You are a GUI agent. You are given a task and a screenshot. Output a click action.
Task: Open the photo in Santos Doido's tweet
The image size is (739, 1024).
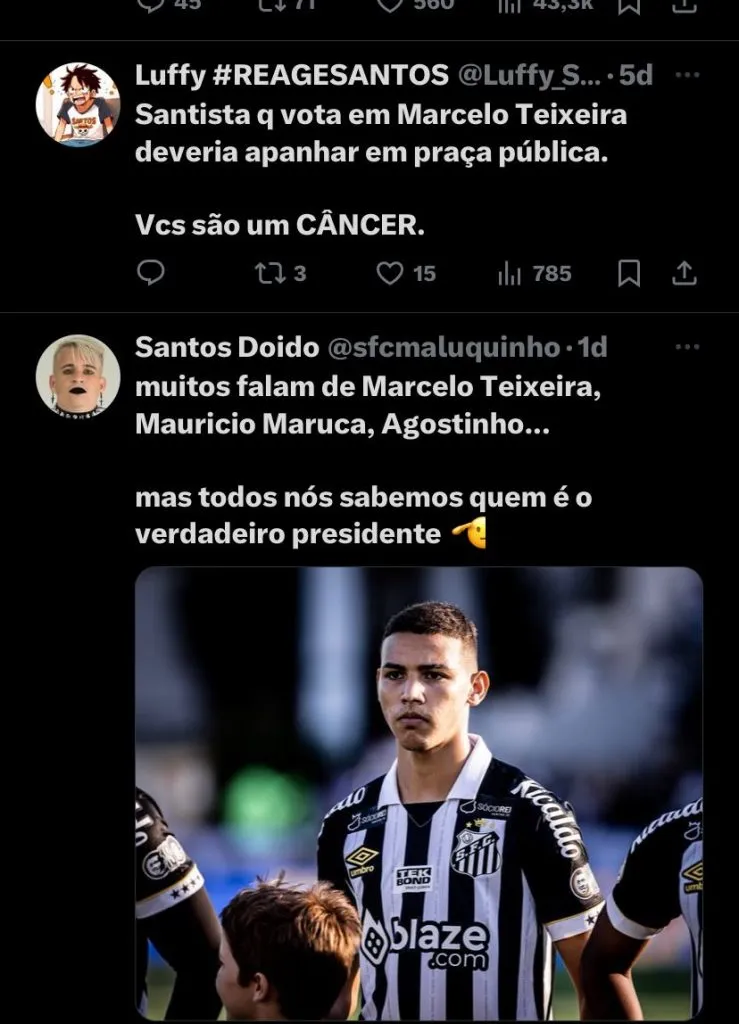[419, 792]
